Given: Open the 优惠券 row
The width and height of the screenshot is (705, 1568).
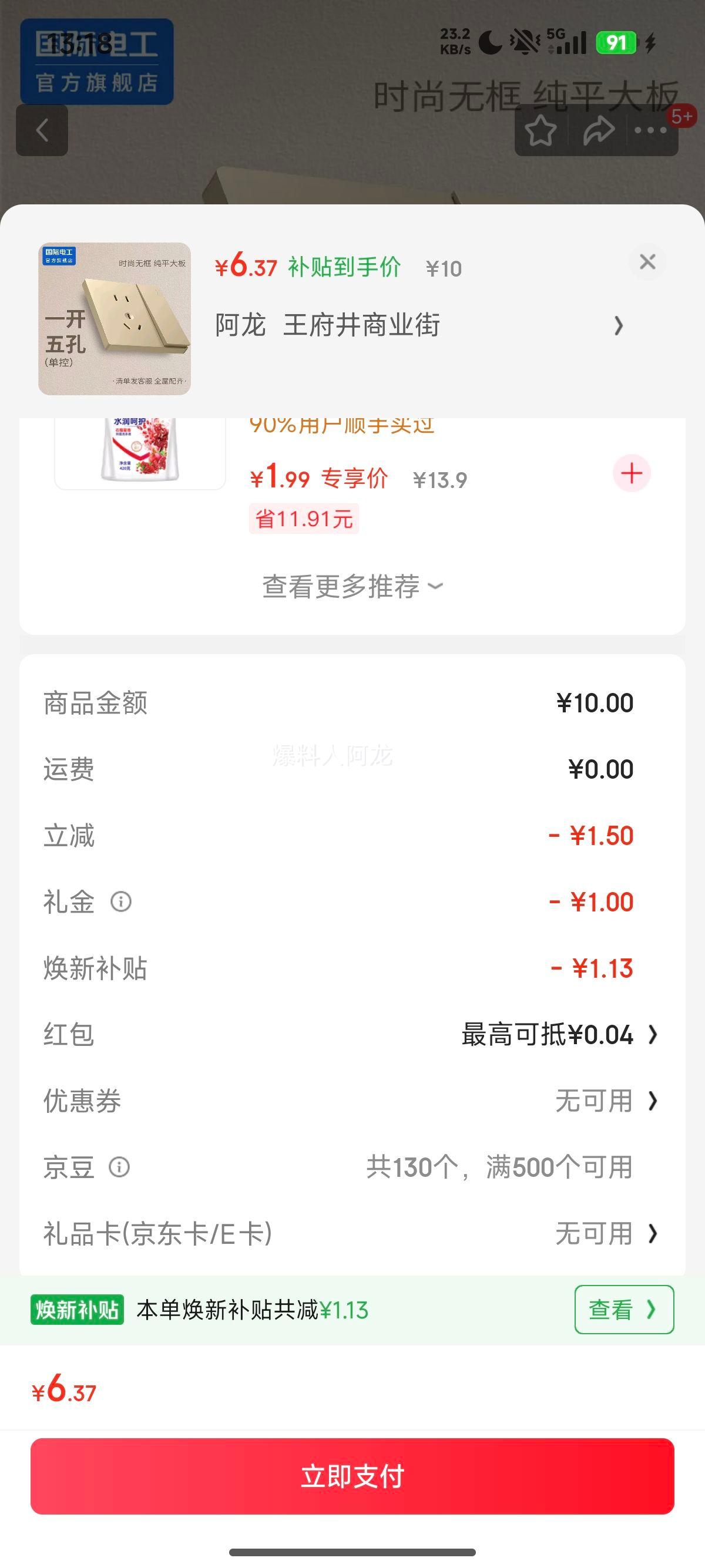Looking at the screenshot, I should (x=605, y=1101).
